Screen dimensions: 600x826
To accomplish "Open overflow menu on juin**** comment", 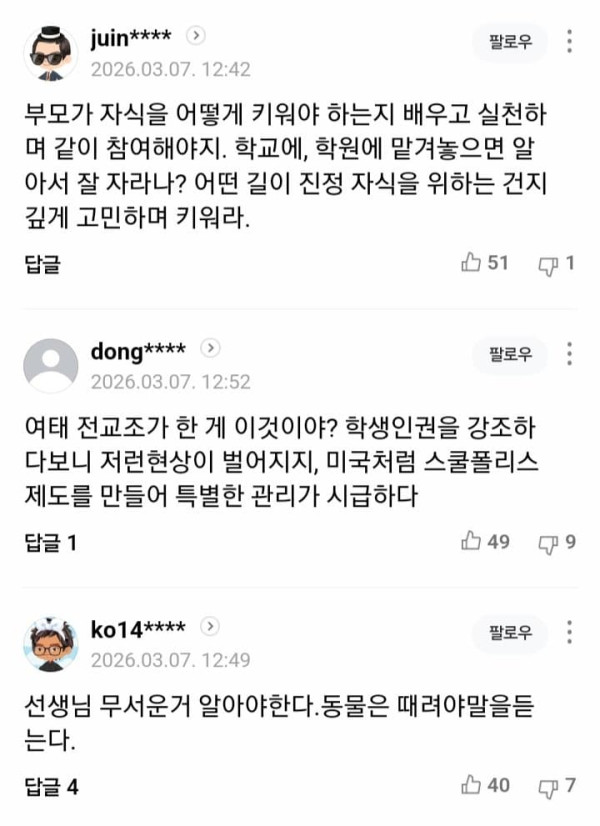I will coord(570,42).
